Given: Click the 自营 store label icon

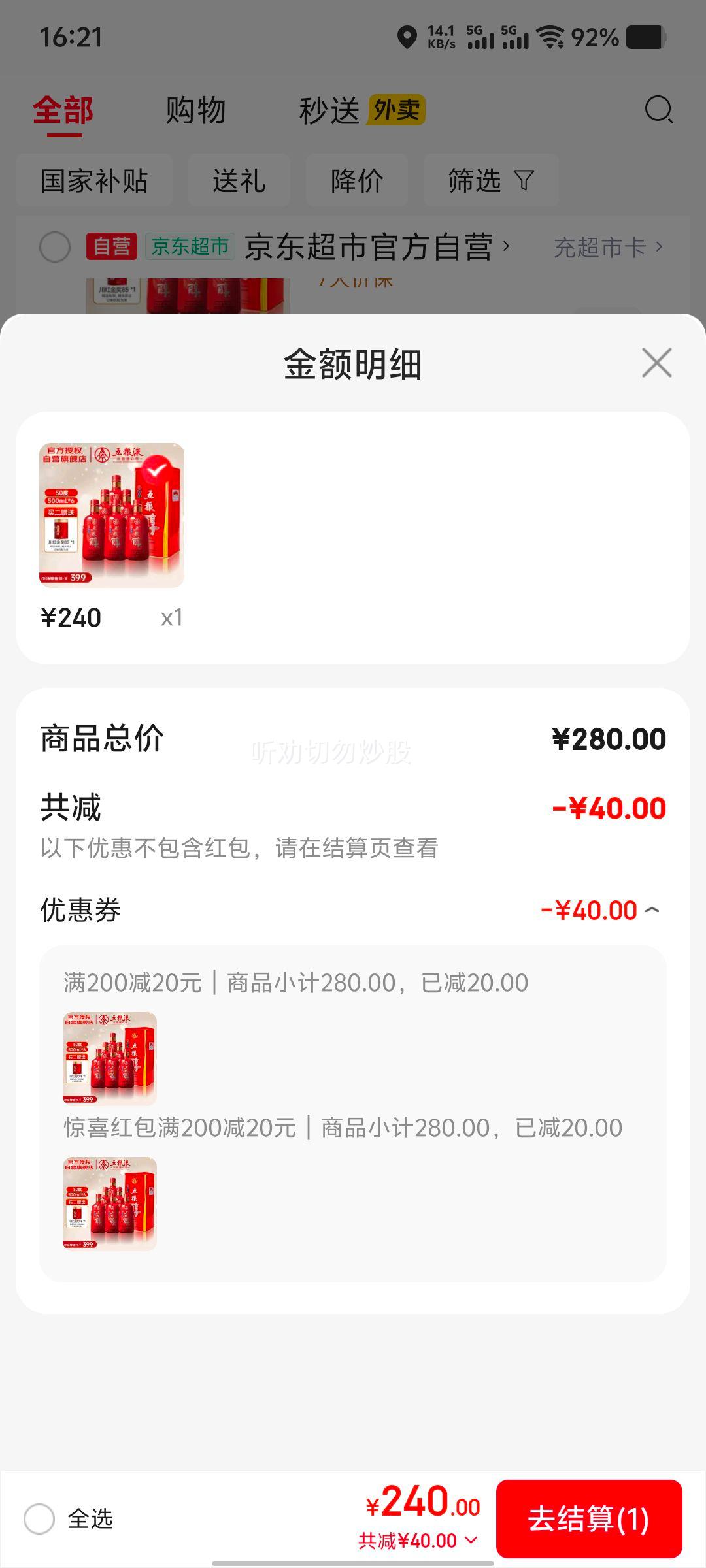Looking at the screenshot, I should tap(112, 247).
